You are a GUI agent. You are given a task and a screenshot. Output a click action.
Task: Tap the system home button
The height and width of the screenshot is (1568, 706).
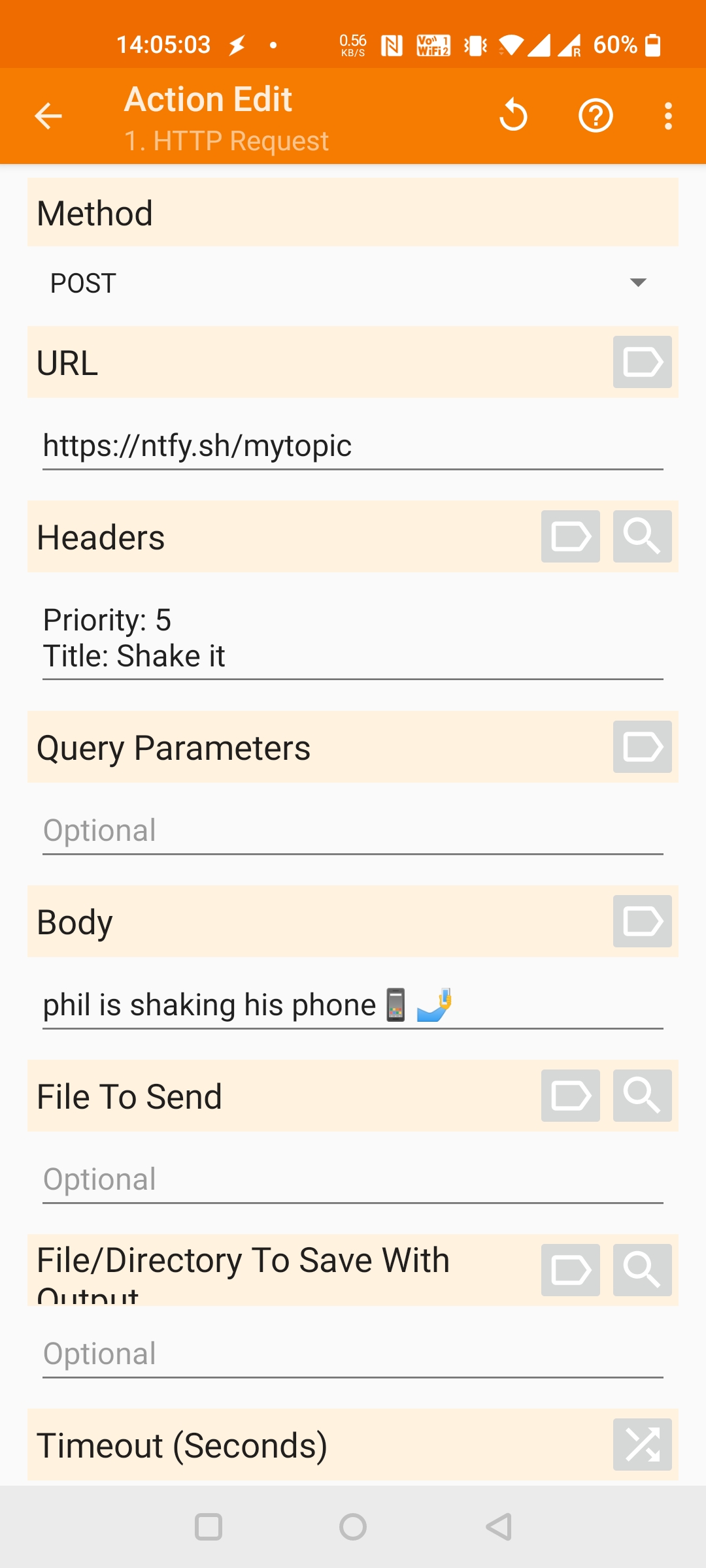pyautogui.click(x=353, y=1527)
